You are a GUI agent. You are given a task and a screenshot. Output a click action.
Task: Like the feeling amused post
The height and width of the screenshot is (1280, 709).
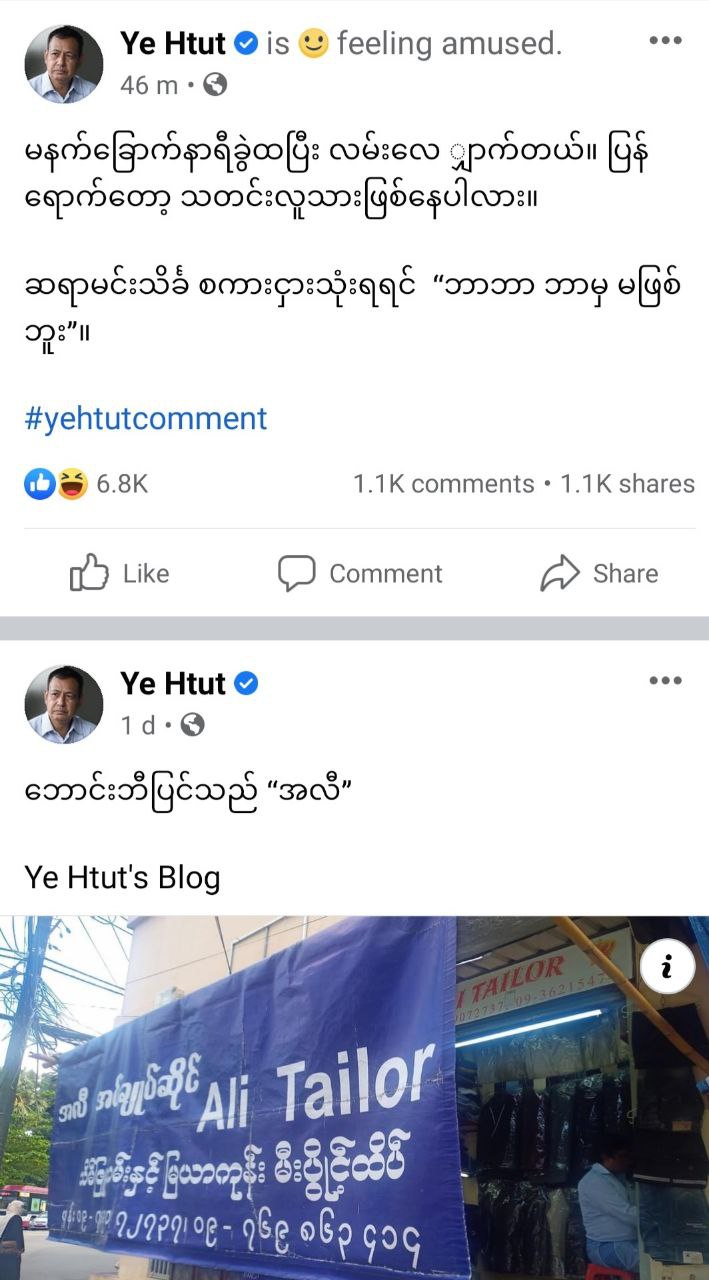(x=119, y=573)
